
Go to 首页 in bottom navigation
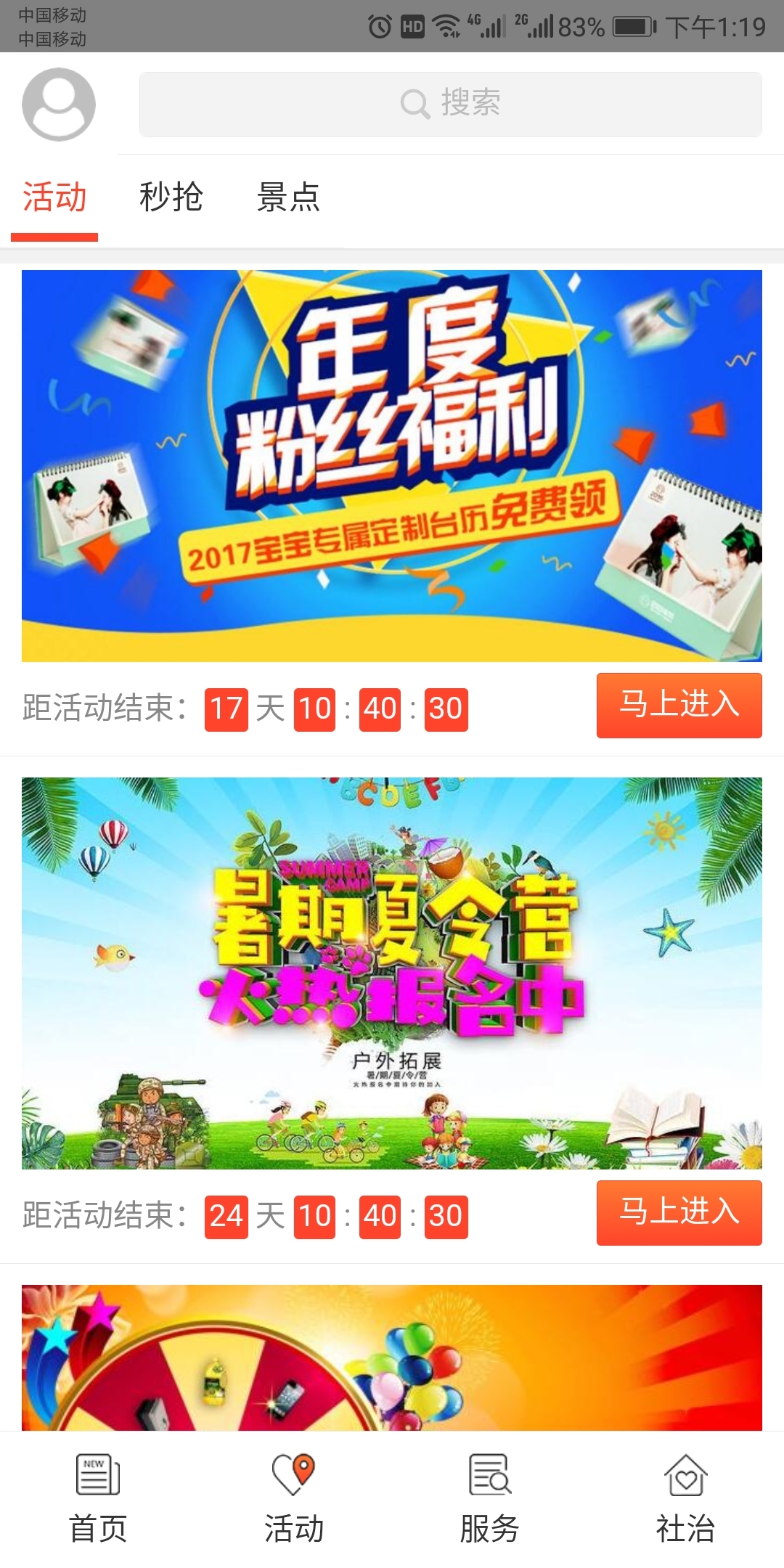click(x=98, y=1499)
